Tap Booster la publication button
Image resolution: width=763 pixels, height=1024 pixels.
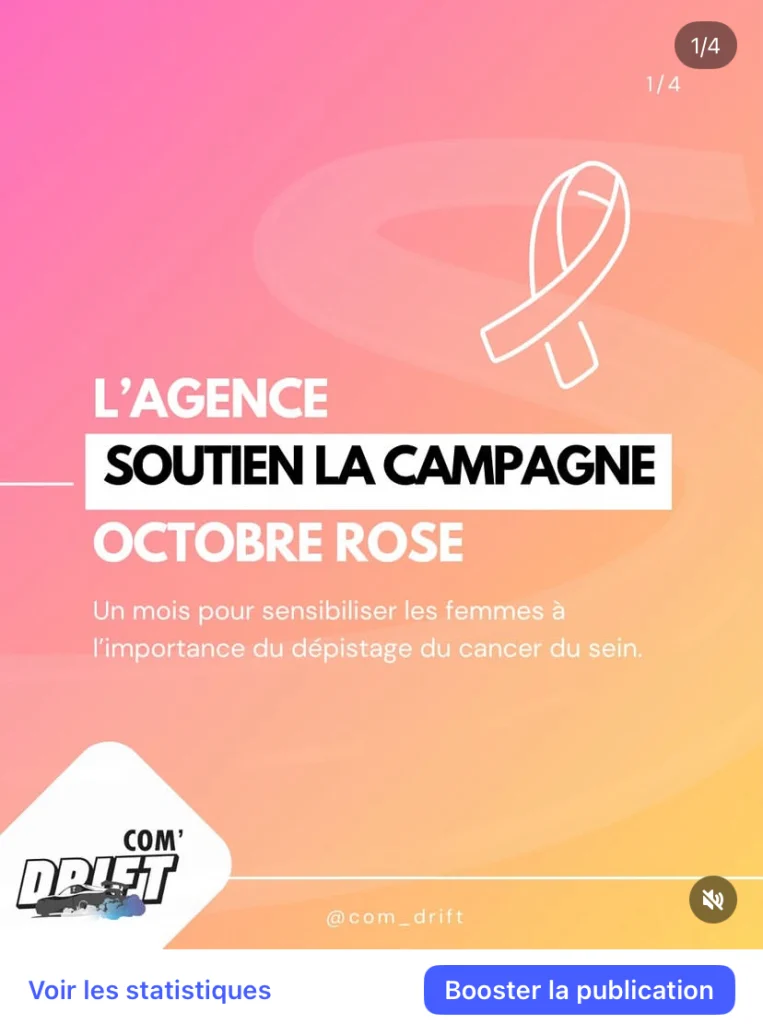579,990
